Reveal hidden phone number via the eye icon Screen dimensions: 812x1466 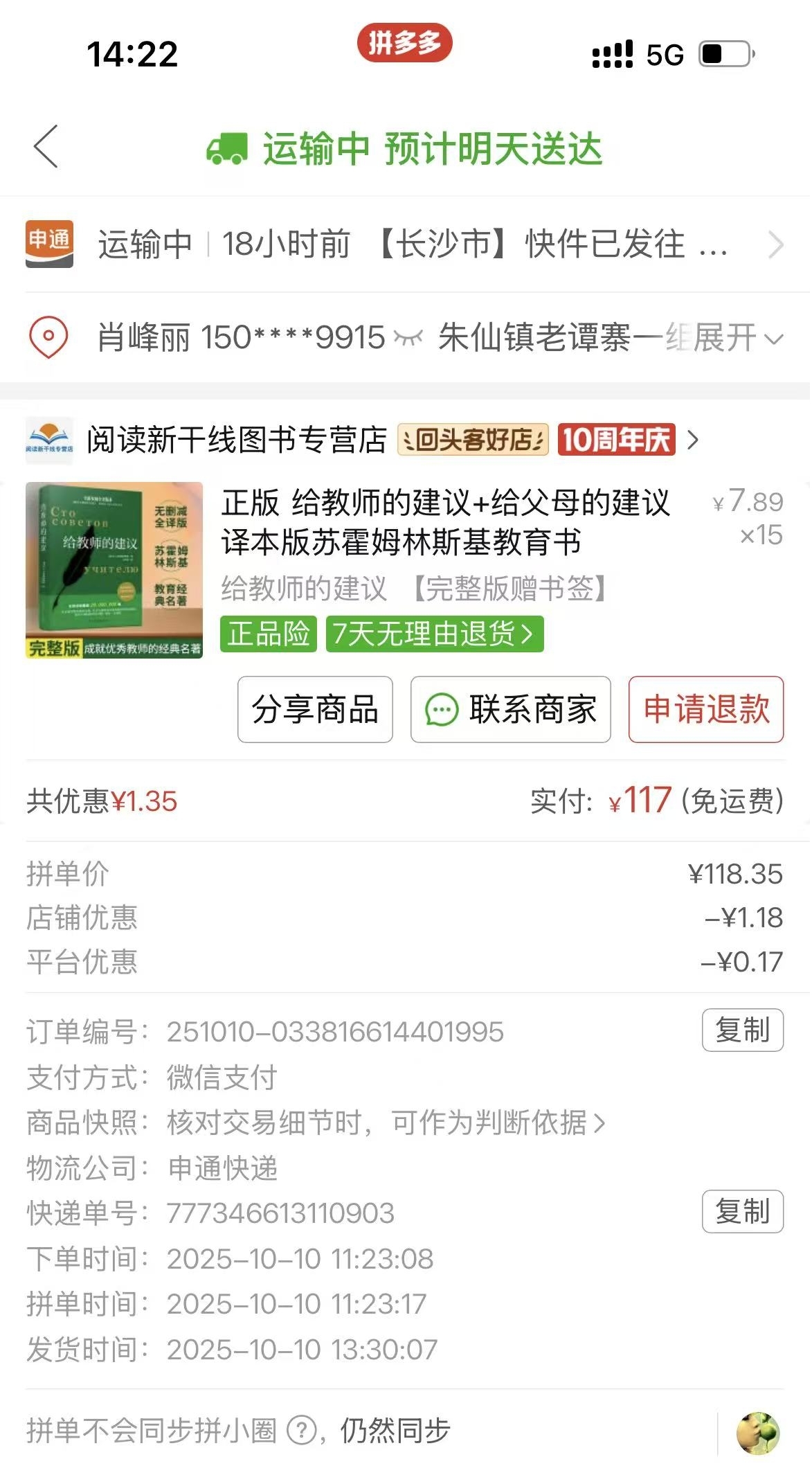tap(408, 338)
